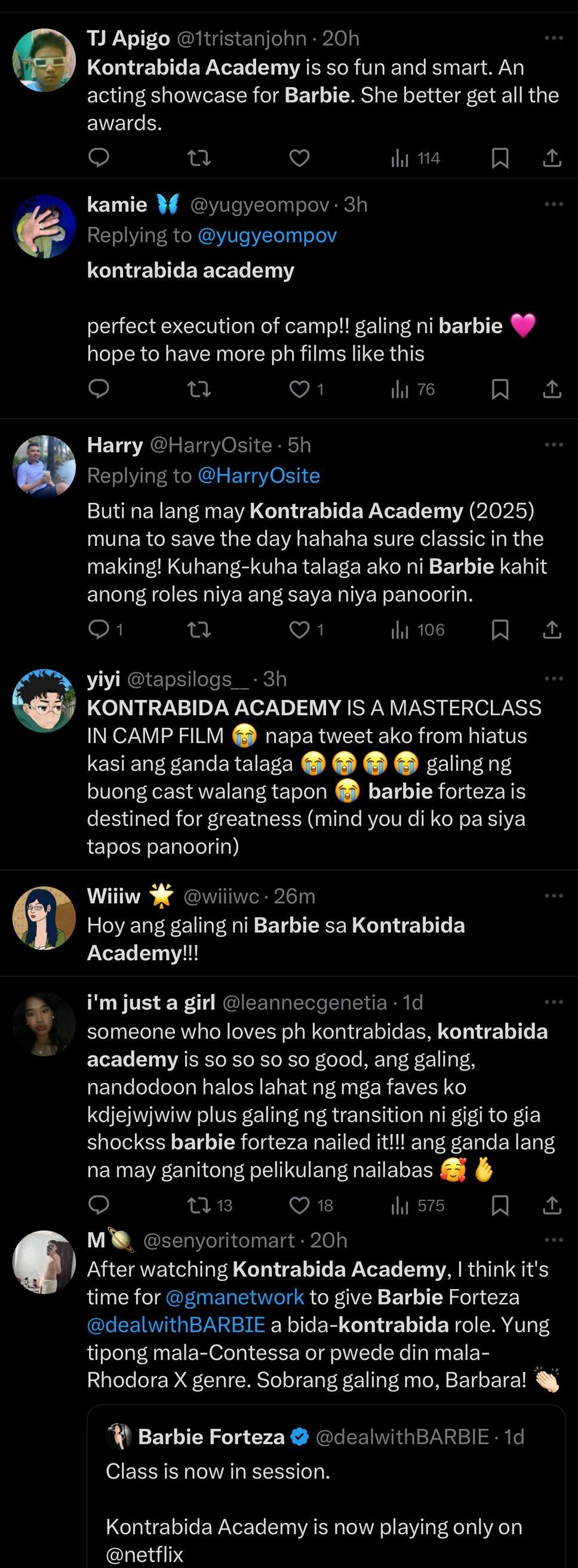Bookmark TJ Apigo's tweet
The height and width of the screenshot is (1568, 578).
tap(500, 158)
